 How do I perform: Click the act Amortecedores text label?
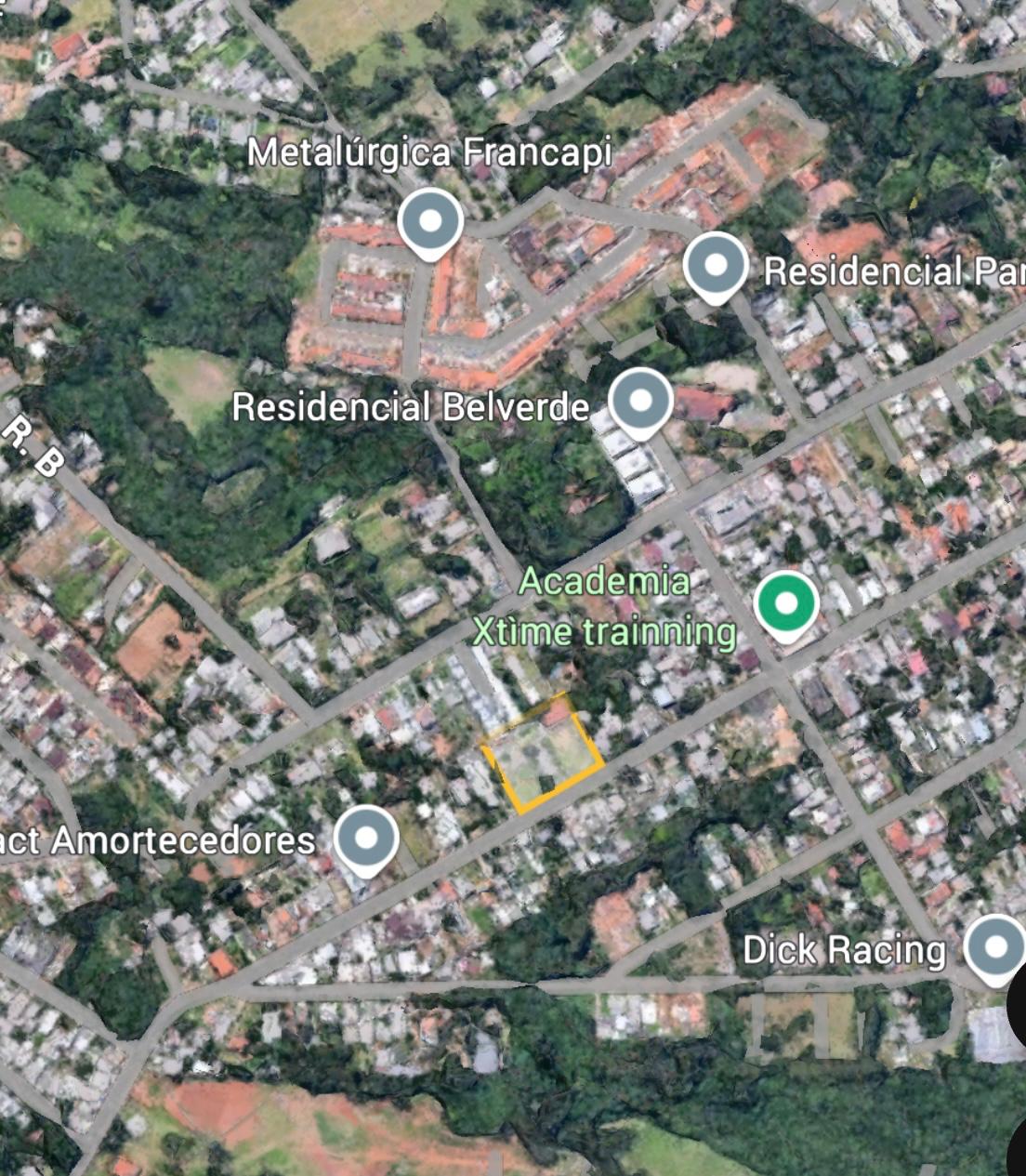158,841
